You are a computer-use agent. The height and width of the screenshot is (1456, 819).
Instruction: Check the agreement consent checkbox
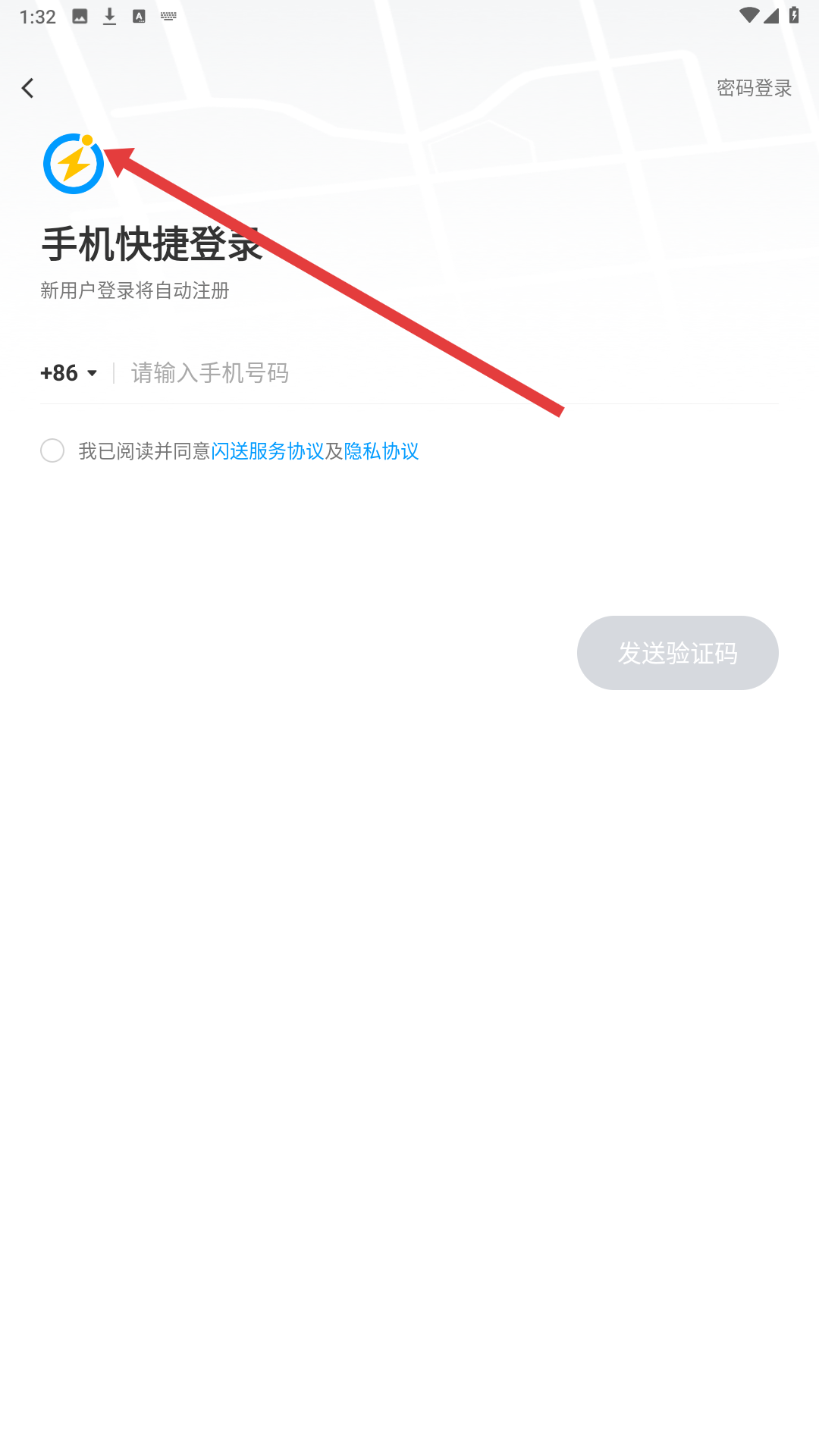(x=52, y=450)
